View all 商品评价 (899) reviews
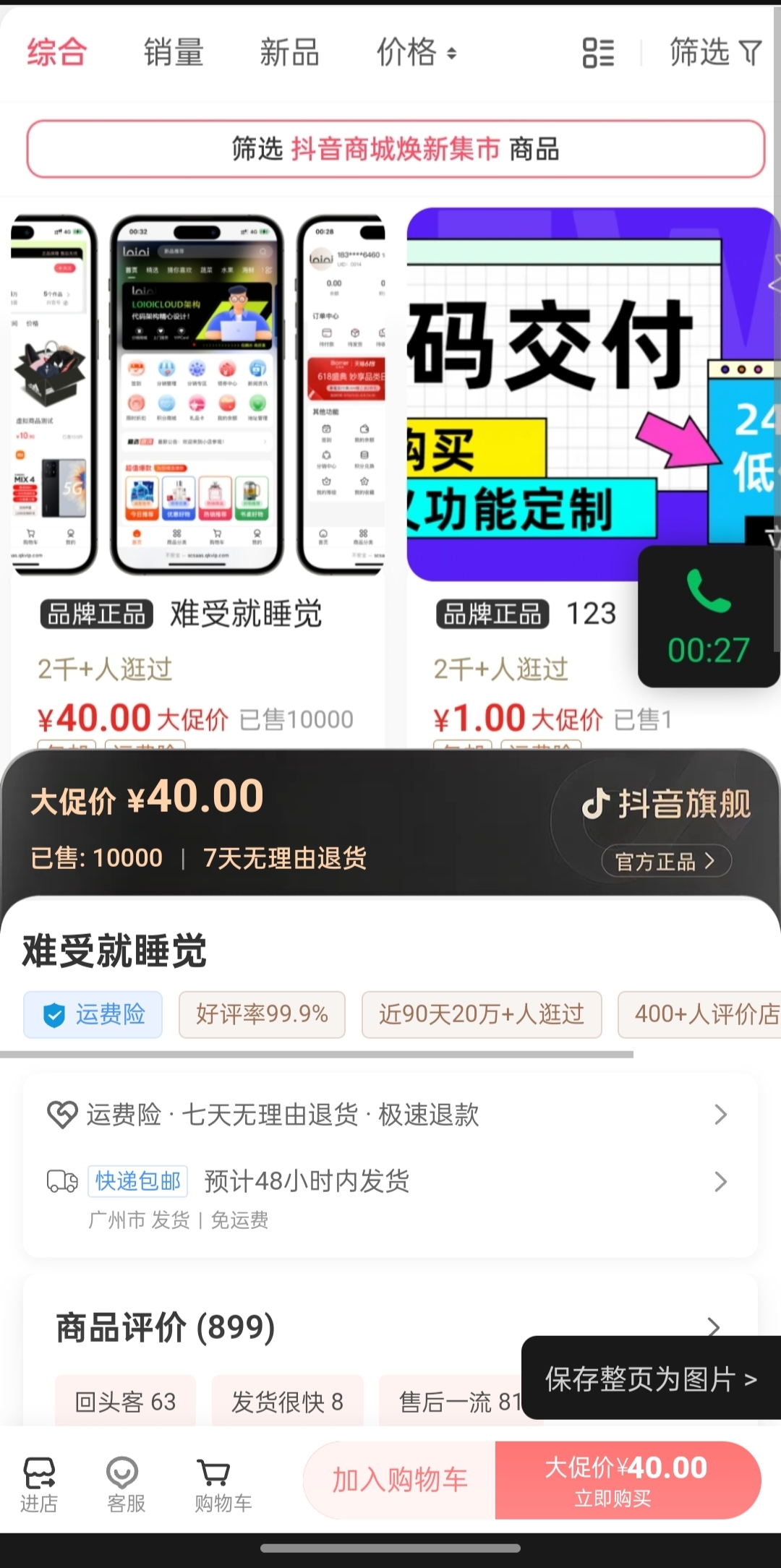 [x=390, y=1327]
